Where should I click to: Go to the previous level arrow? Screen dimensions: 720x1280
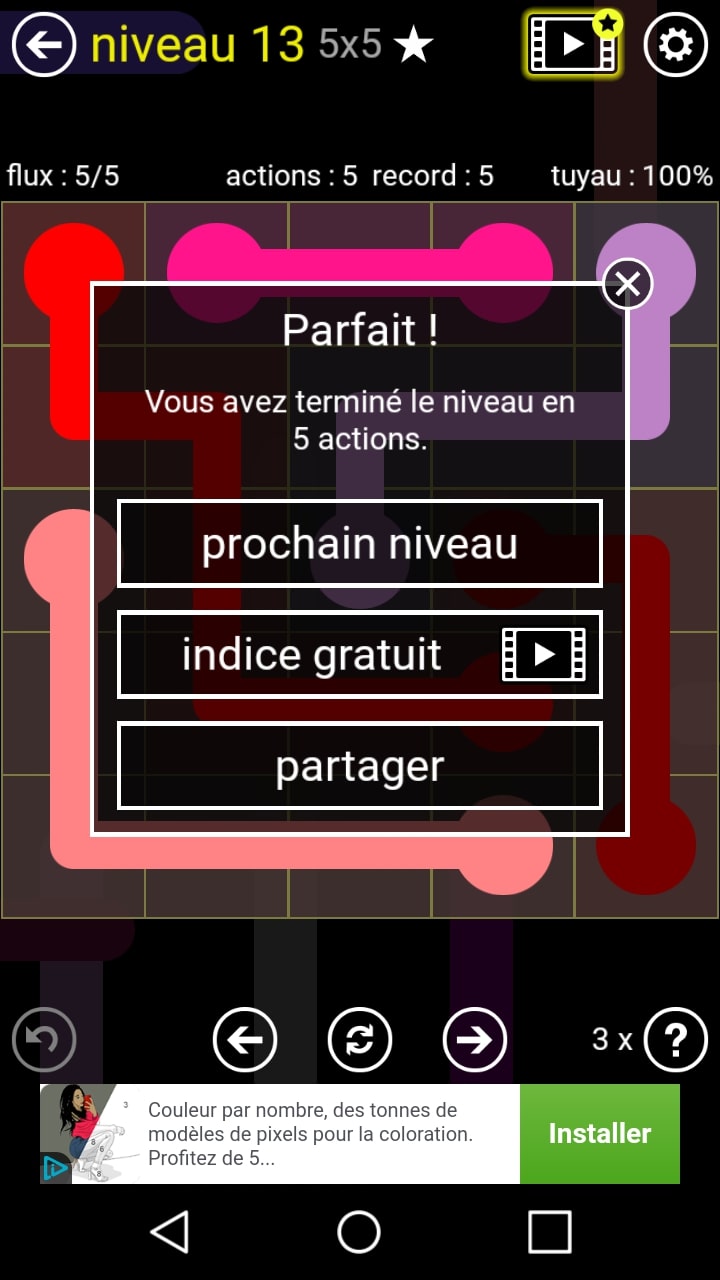click(245, 1040)
